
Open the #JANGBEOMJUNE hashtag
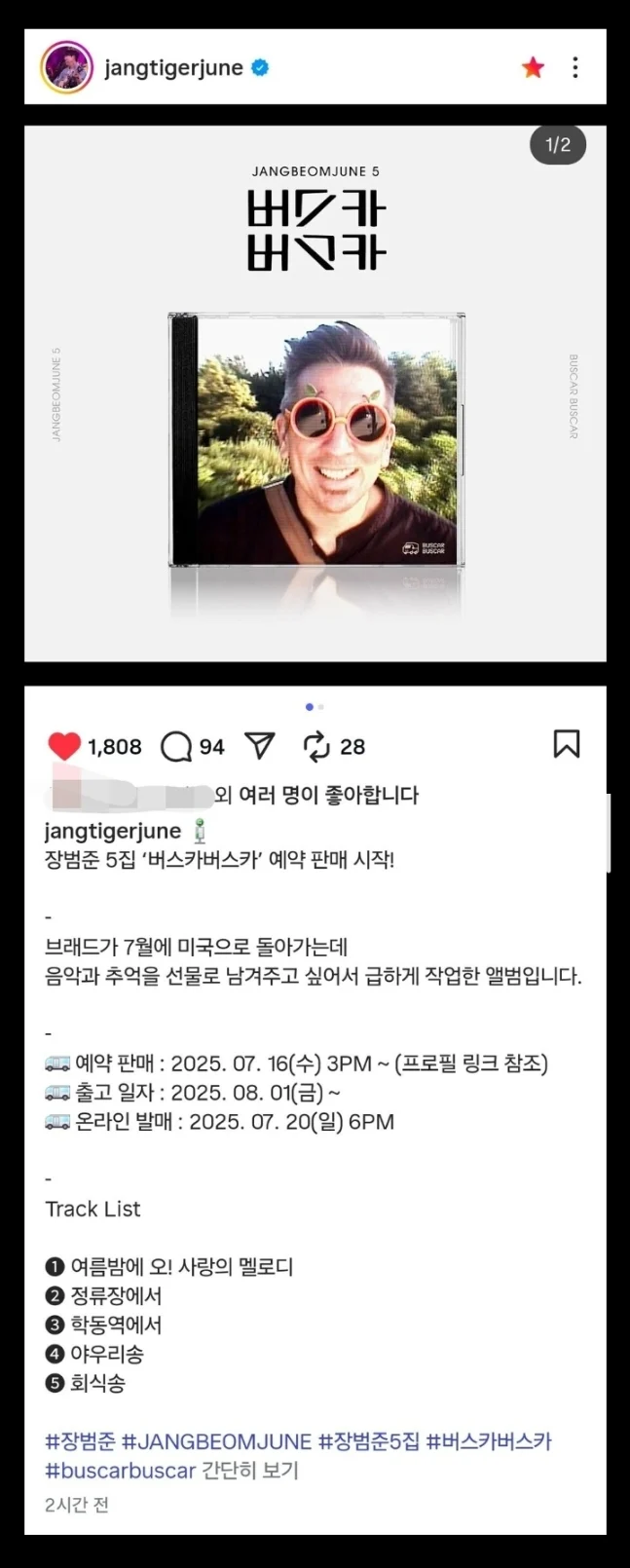pos(216,1441)
